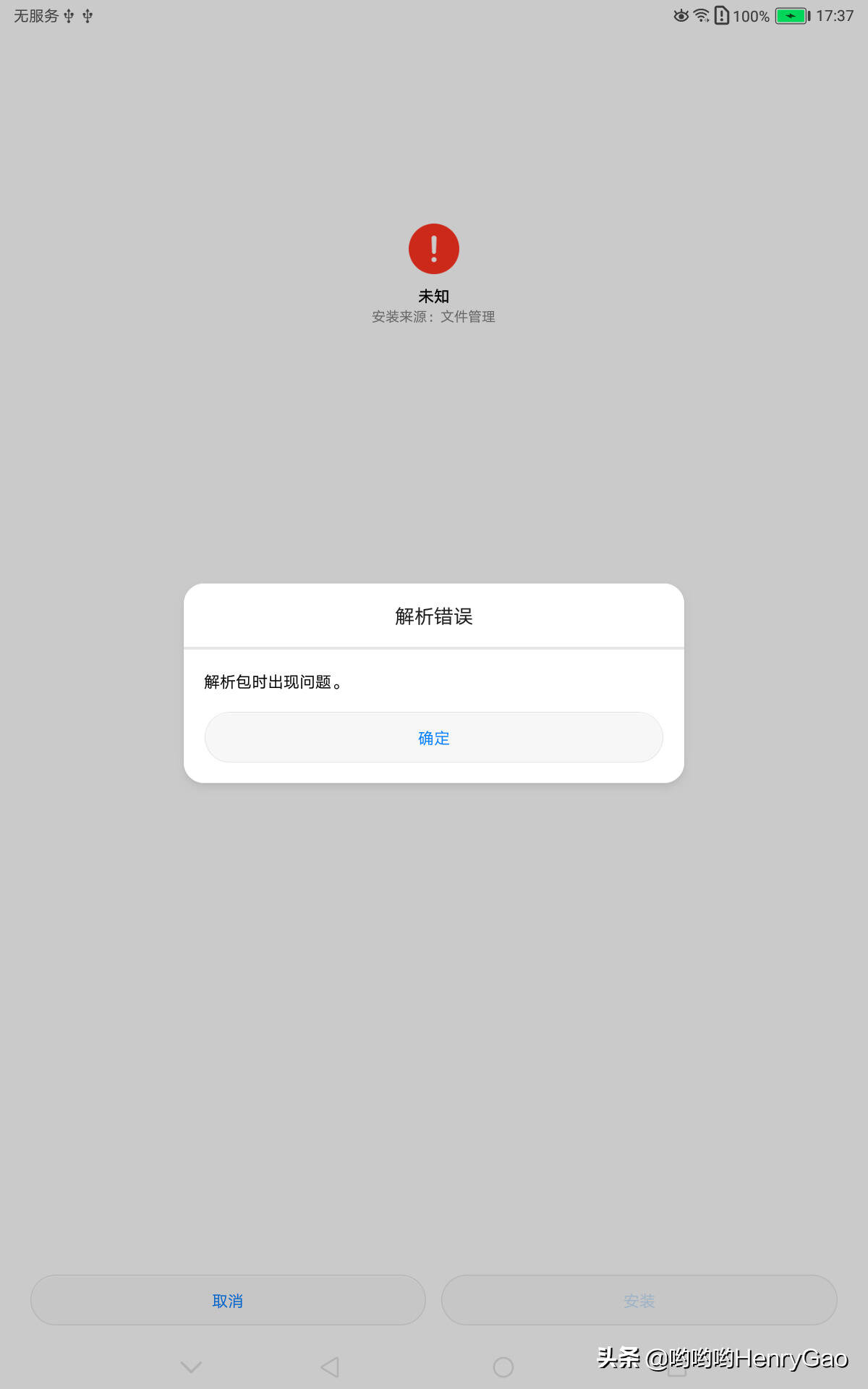
Task: Go to the home screen
Action: [503, 1367]
